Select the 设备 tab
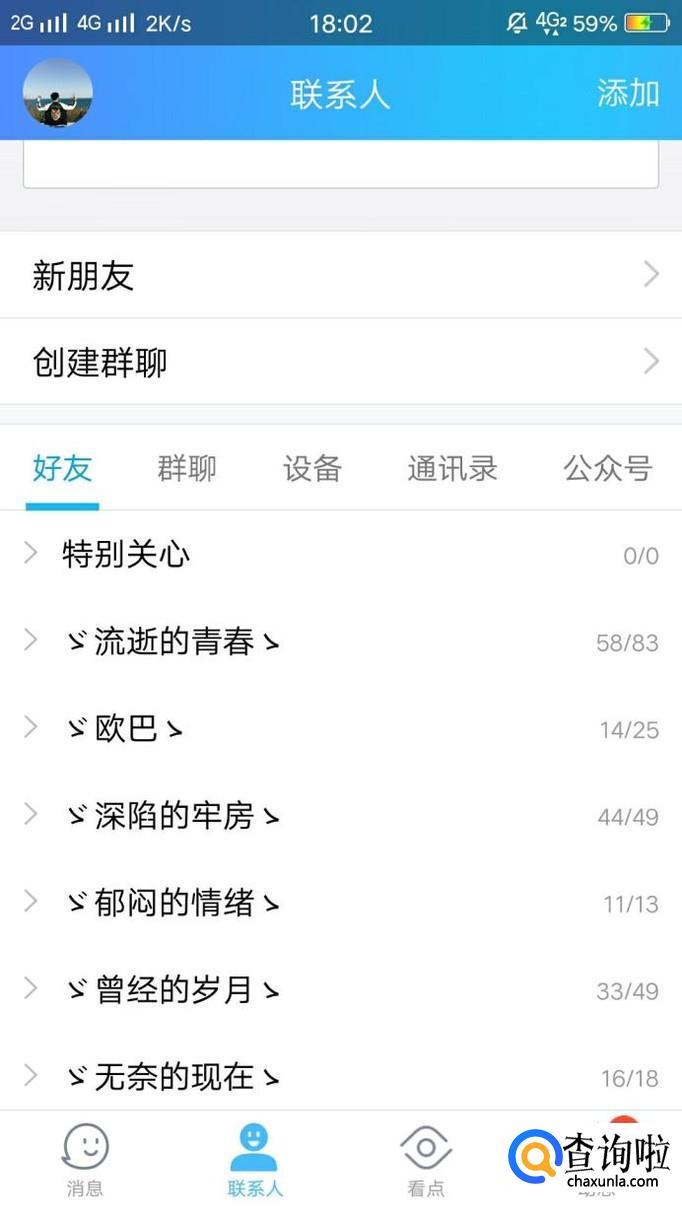 tap(312, 468)
